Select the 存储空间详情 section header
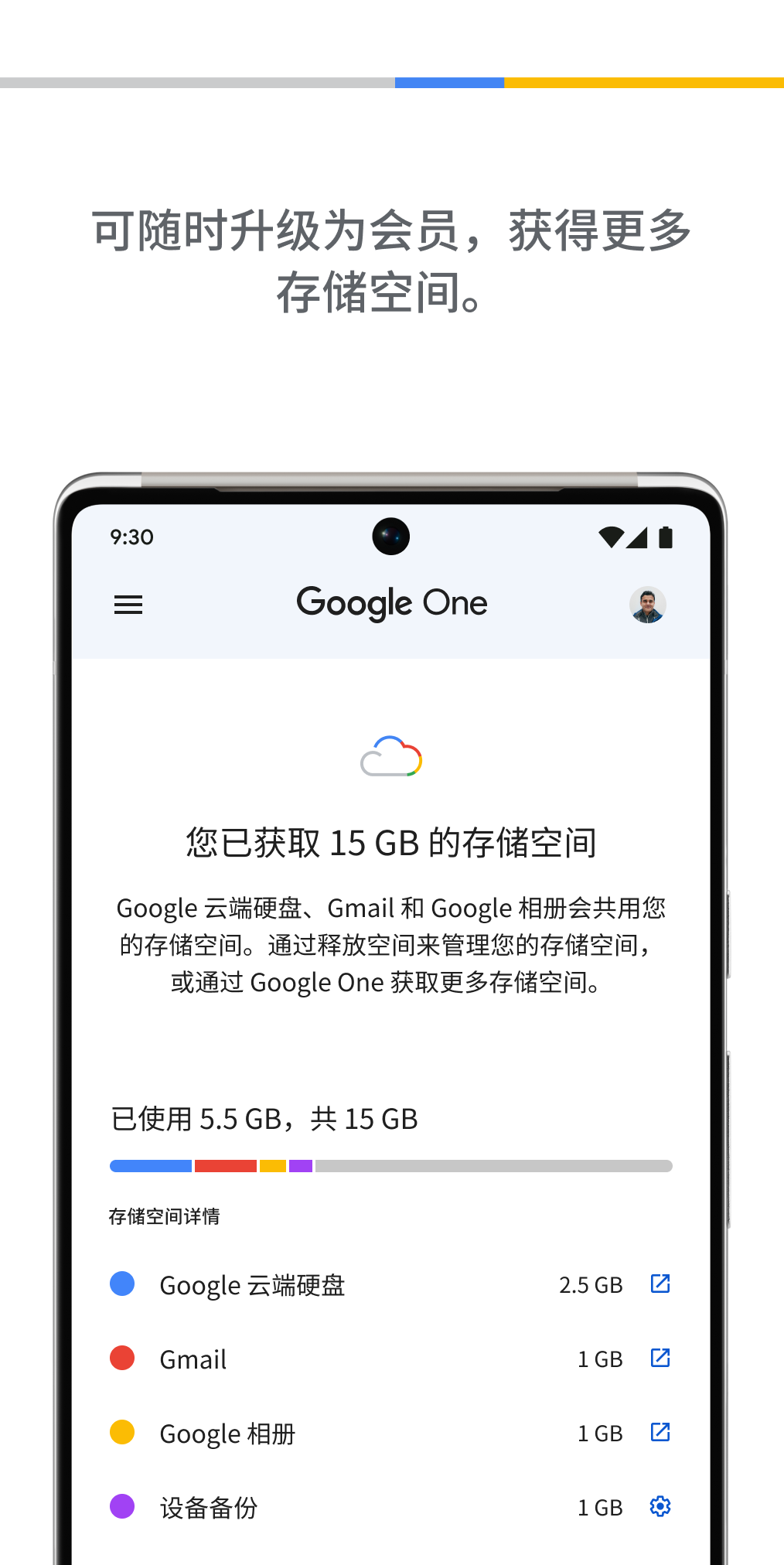The height and width of the screenshot is (1565, 784). pos(165,1216)
